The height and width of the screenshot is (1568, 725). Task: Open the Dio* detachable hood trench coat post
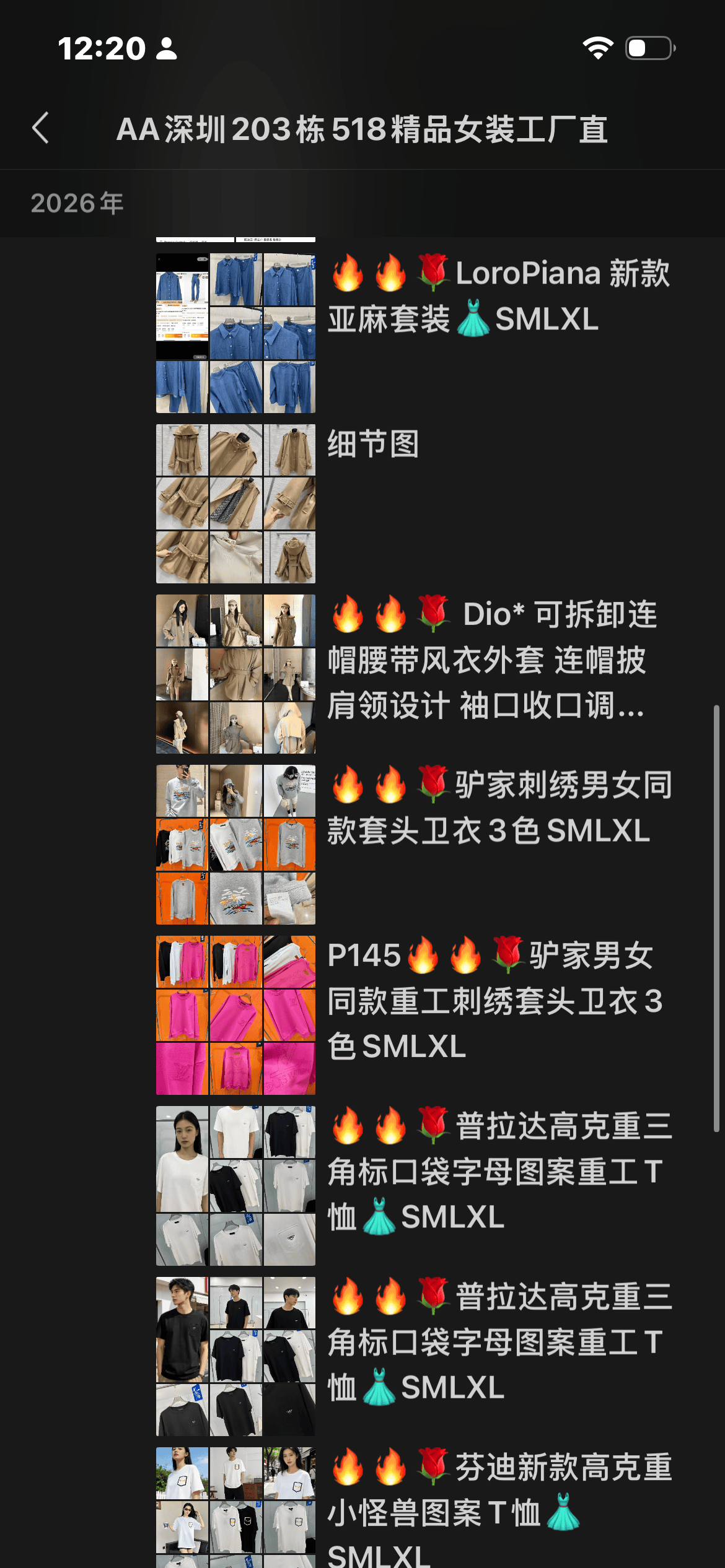pyautogui.click(x=492, y=660)
